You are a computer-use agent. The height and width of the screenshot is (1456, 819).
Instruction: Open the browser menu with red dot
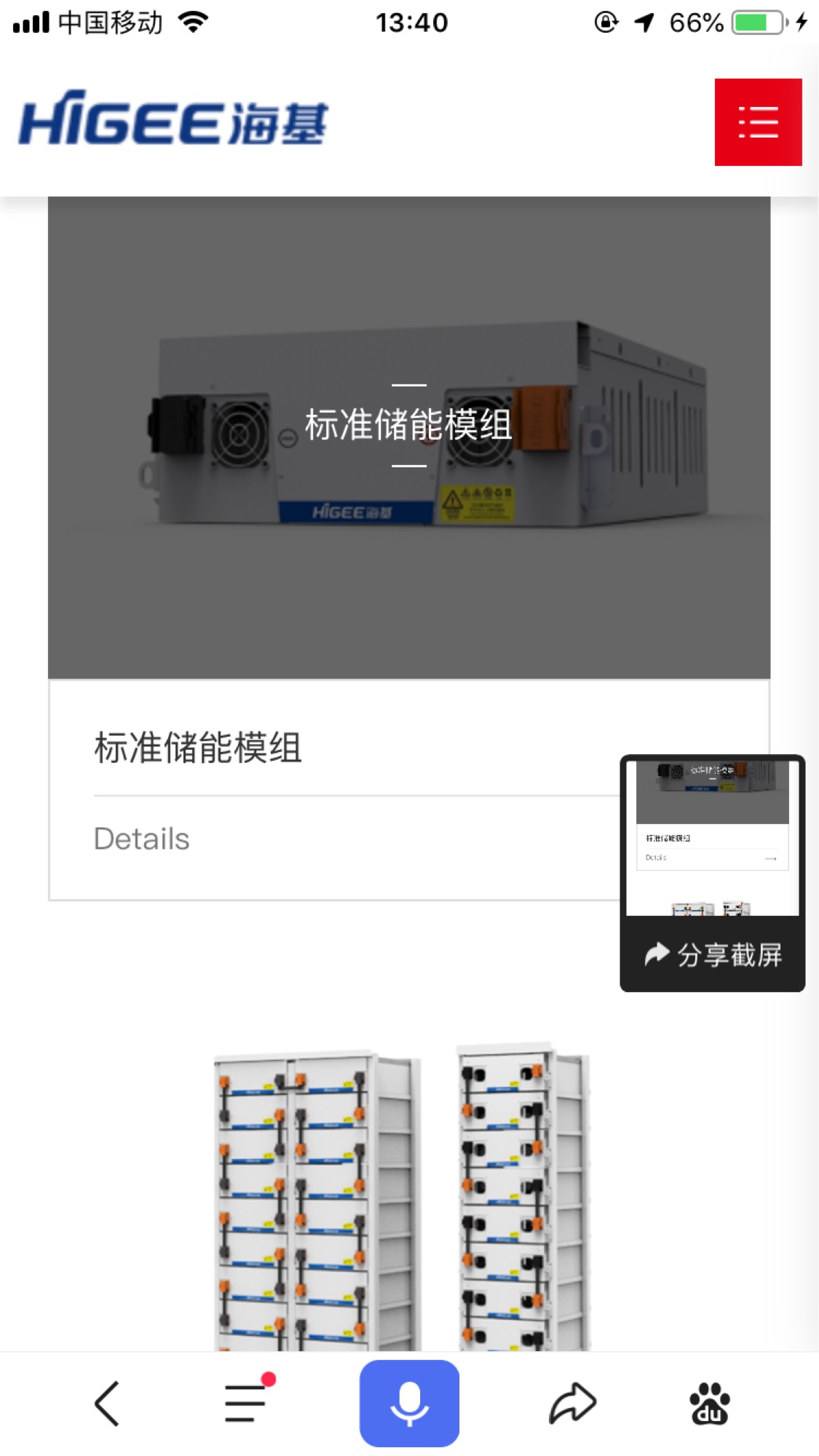pos(245,1403)
